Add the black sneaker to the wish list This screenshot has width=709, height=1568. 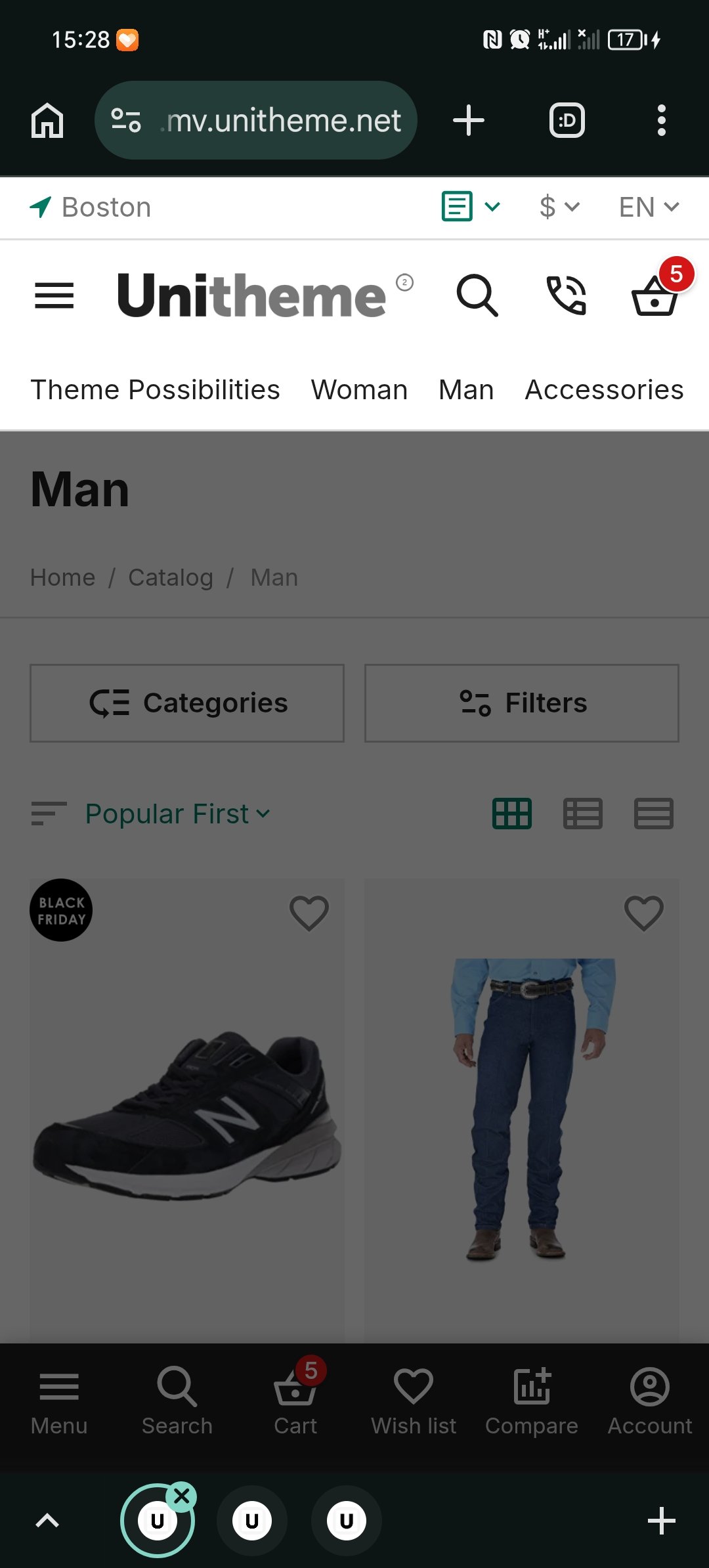coord(309,913)
